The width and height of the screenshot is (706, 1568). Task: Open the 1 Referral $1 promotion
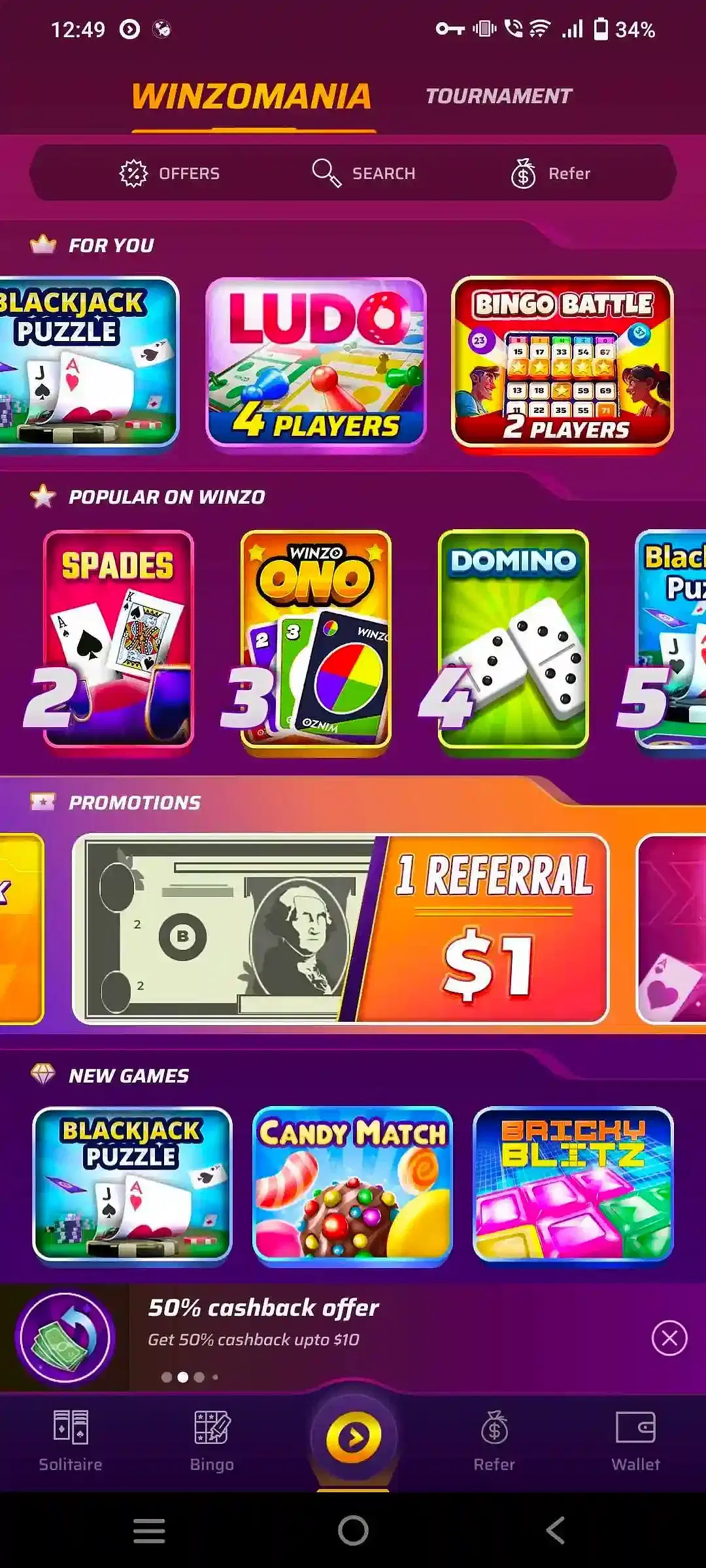tap(341, 928)
